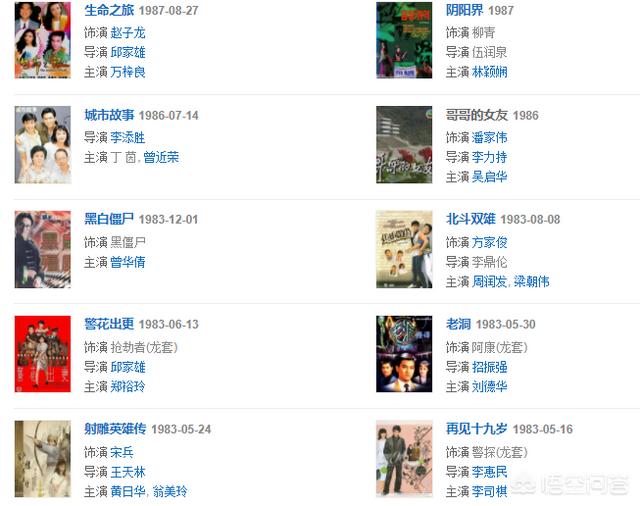Open the 黑白僵尸 title link
The image size is (640, 506).
click(108, 220)
